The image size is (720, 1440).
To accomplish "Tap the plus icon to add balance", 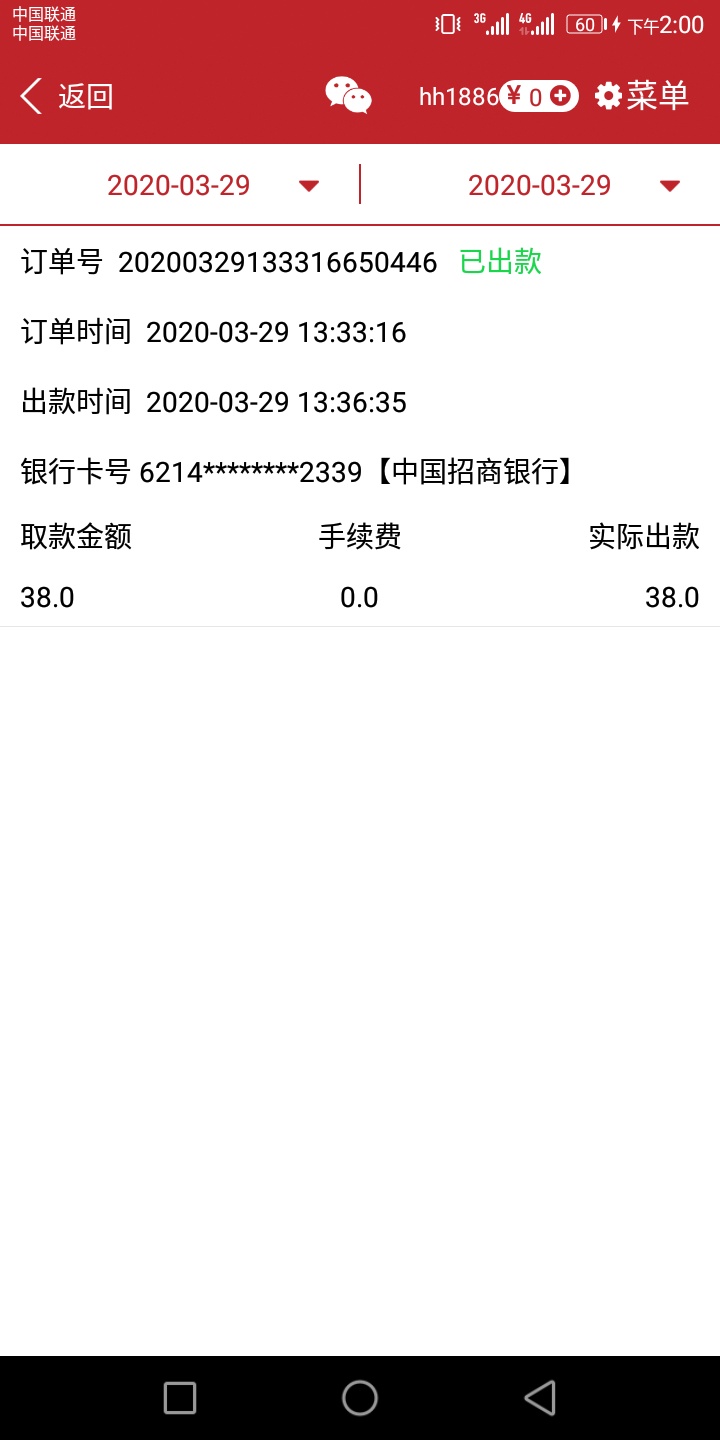I will [561, 96].
